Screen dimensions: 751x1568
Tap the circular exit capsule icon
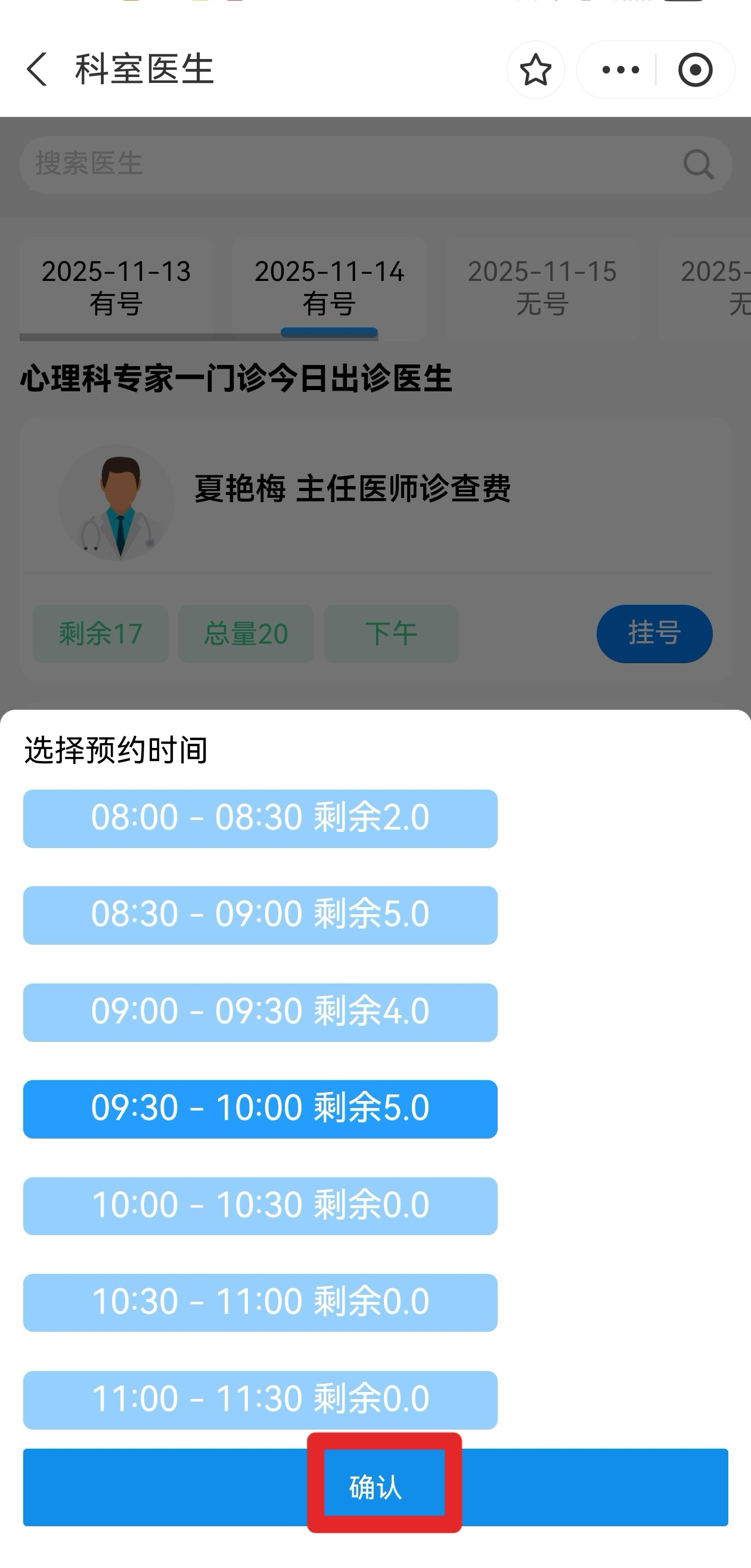click(x=696, y=69)
